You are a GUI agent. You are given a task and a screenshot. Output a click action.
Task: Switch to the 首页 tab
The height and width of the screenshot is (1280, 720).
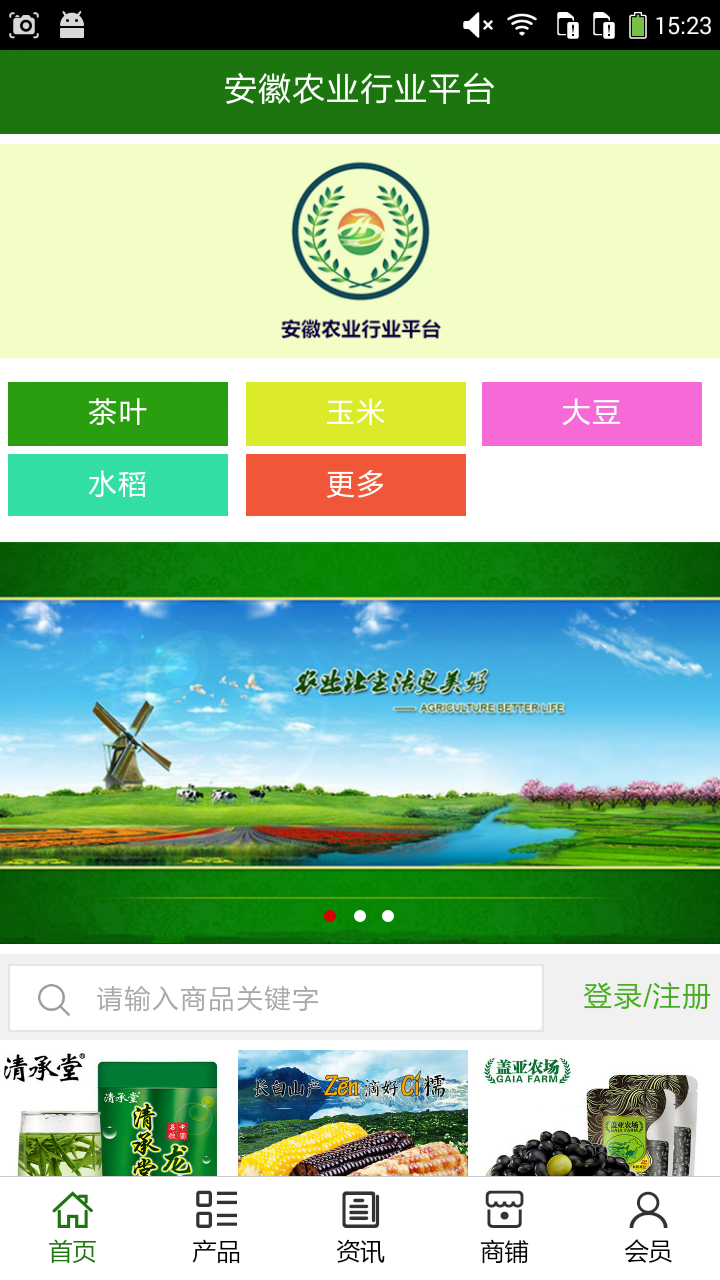pos(72,1228)
